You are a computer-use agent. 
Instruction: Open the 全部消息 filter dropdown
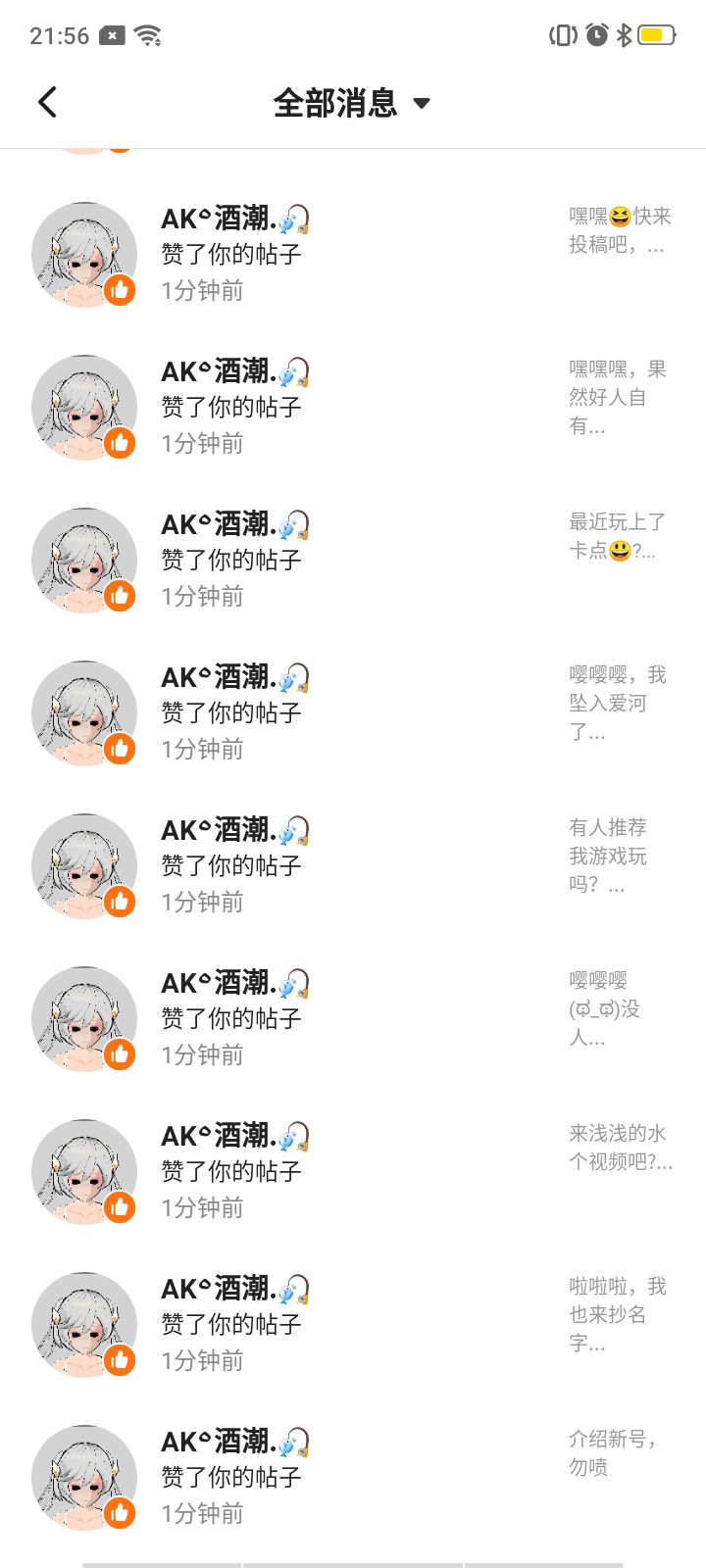(351, 103)
